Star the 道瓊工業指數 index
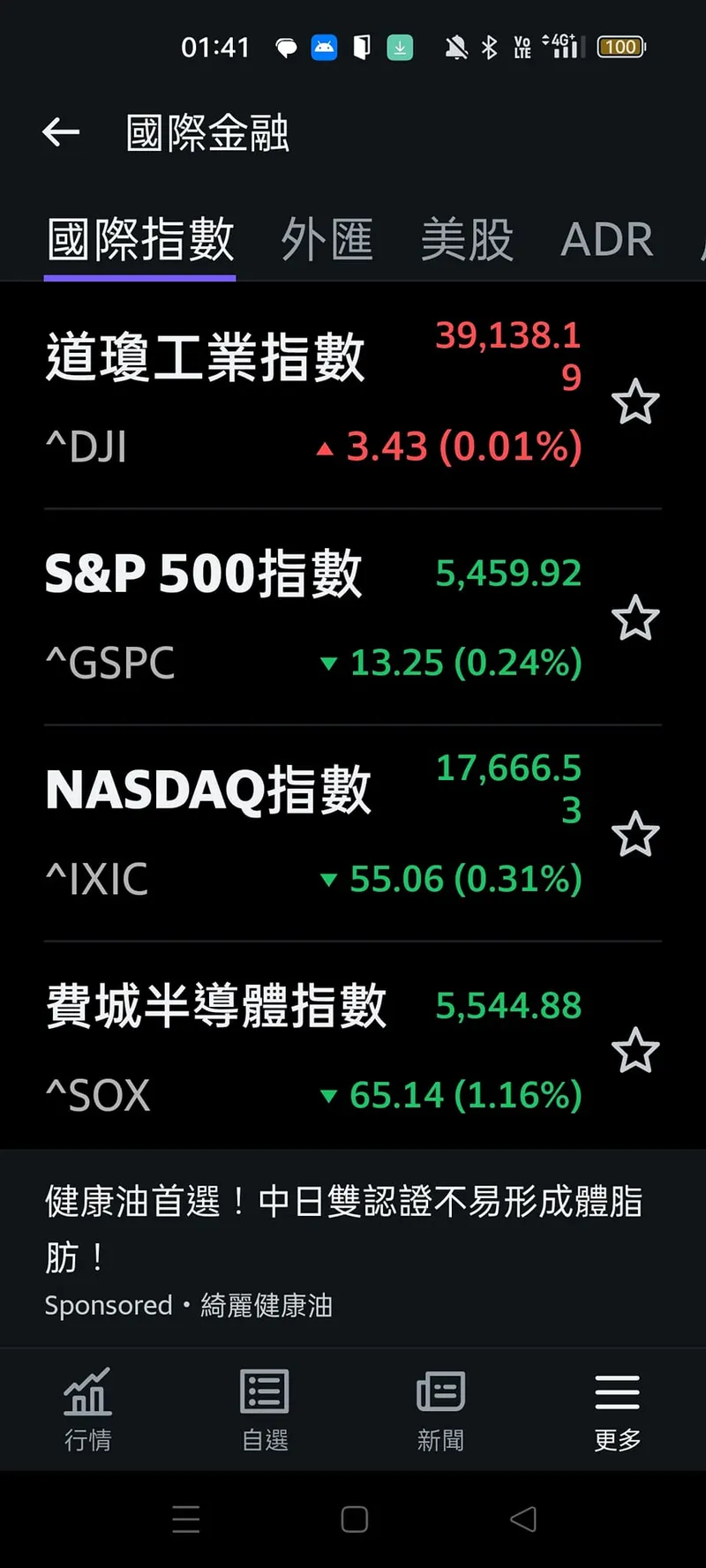The width and height of the screenshot is (706, 1568). pyautogui.click(x=635, y=401)
